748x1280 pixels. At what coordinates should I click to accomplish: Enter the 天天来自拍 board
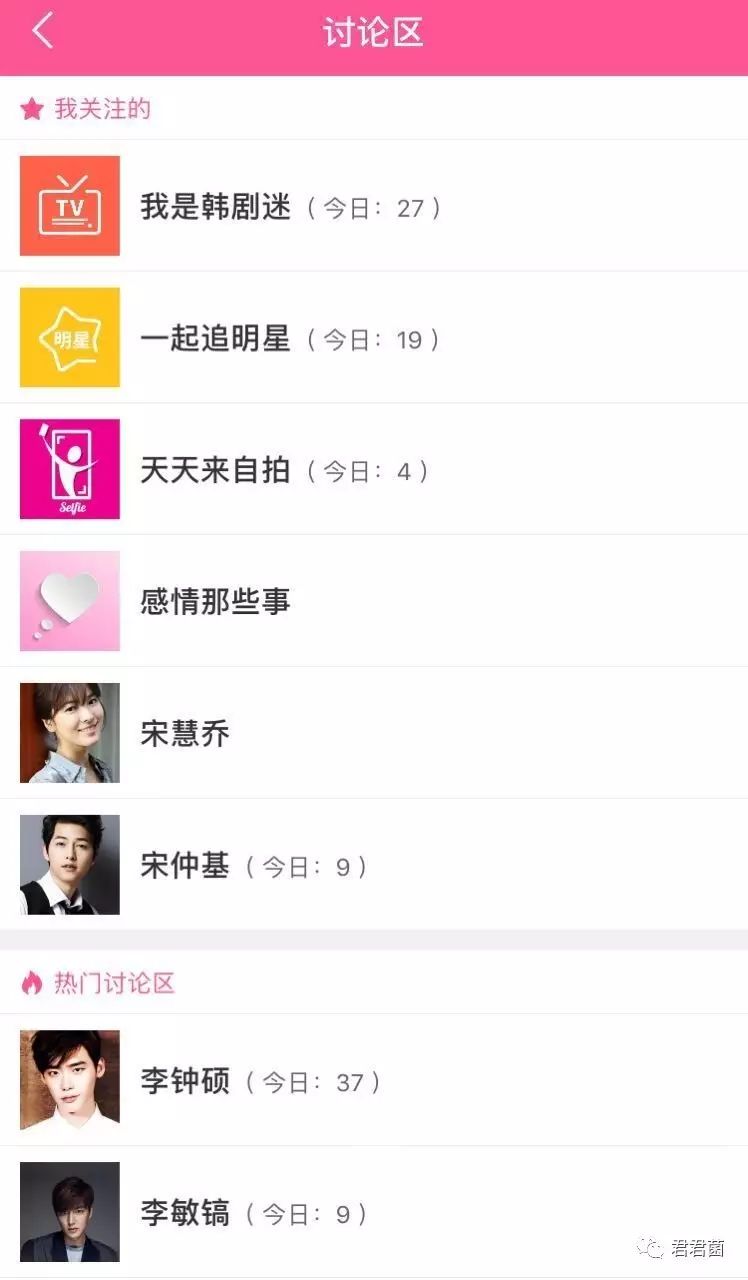click(214, 469)
